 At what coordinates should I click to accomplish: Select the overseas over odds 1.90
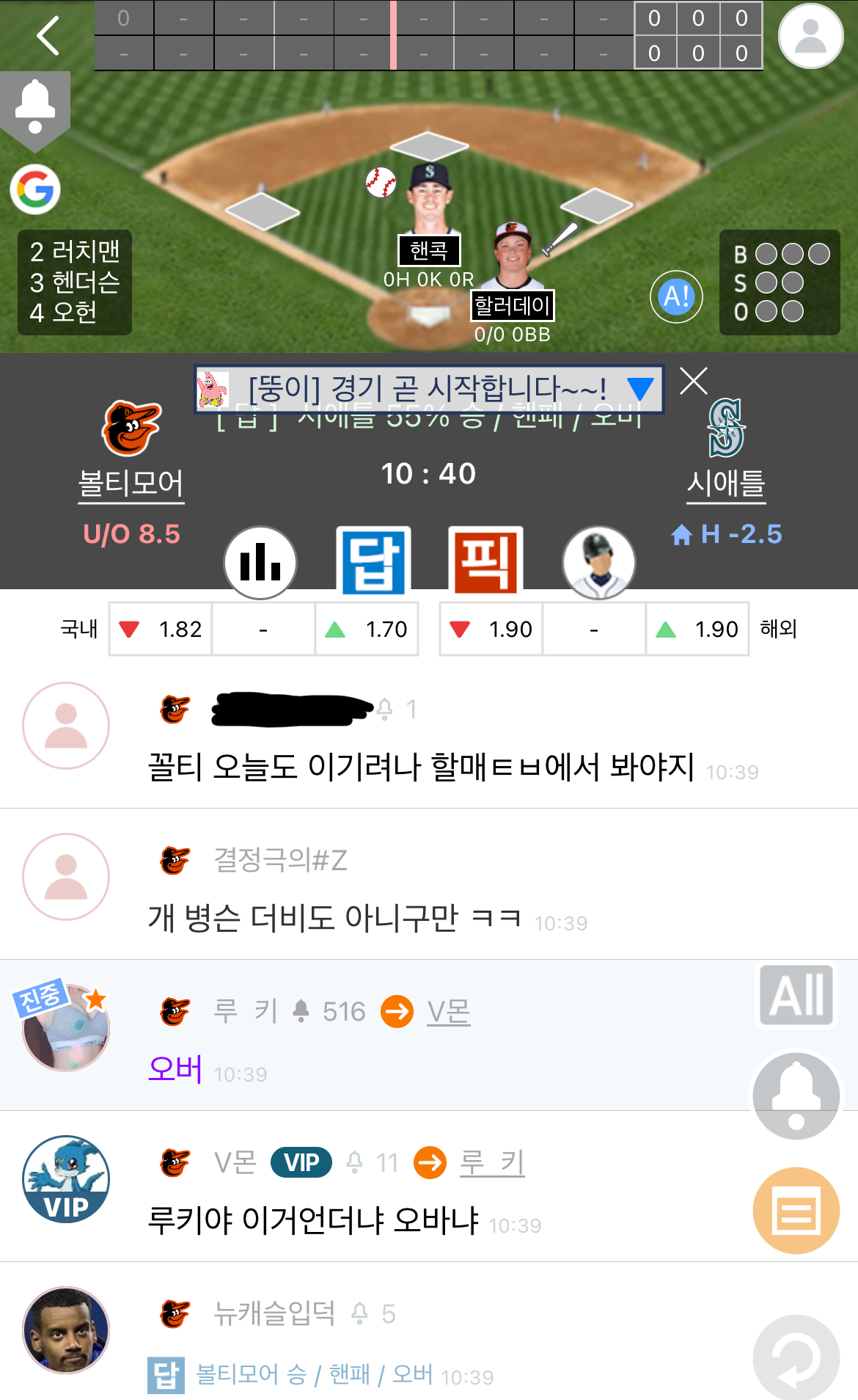click(697, 630)
